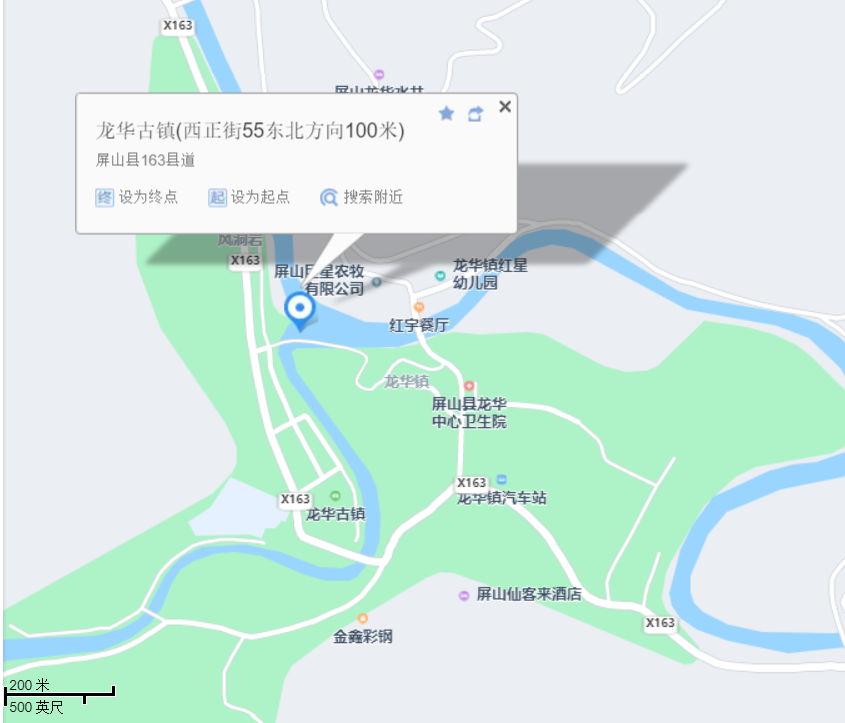Viewport: 845px width, 723px height.
Task: Select the 屏山仙客来酒店 hotel marker
Action: [x=463, y=595]
